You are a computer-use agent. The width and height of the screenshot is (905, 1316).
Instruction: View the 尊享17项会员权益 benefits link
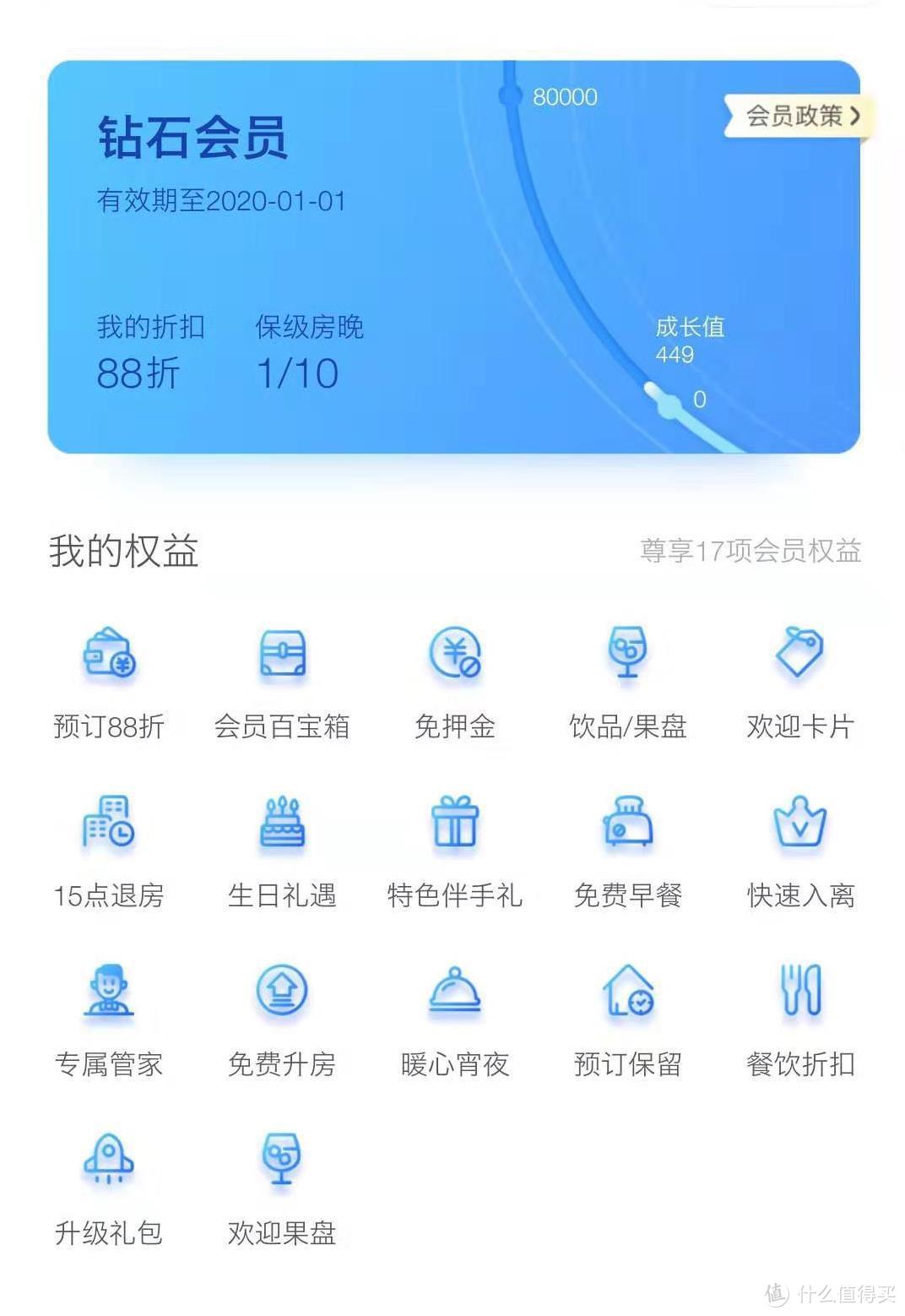[750, 550]
